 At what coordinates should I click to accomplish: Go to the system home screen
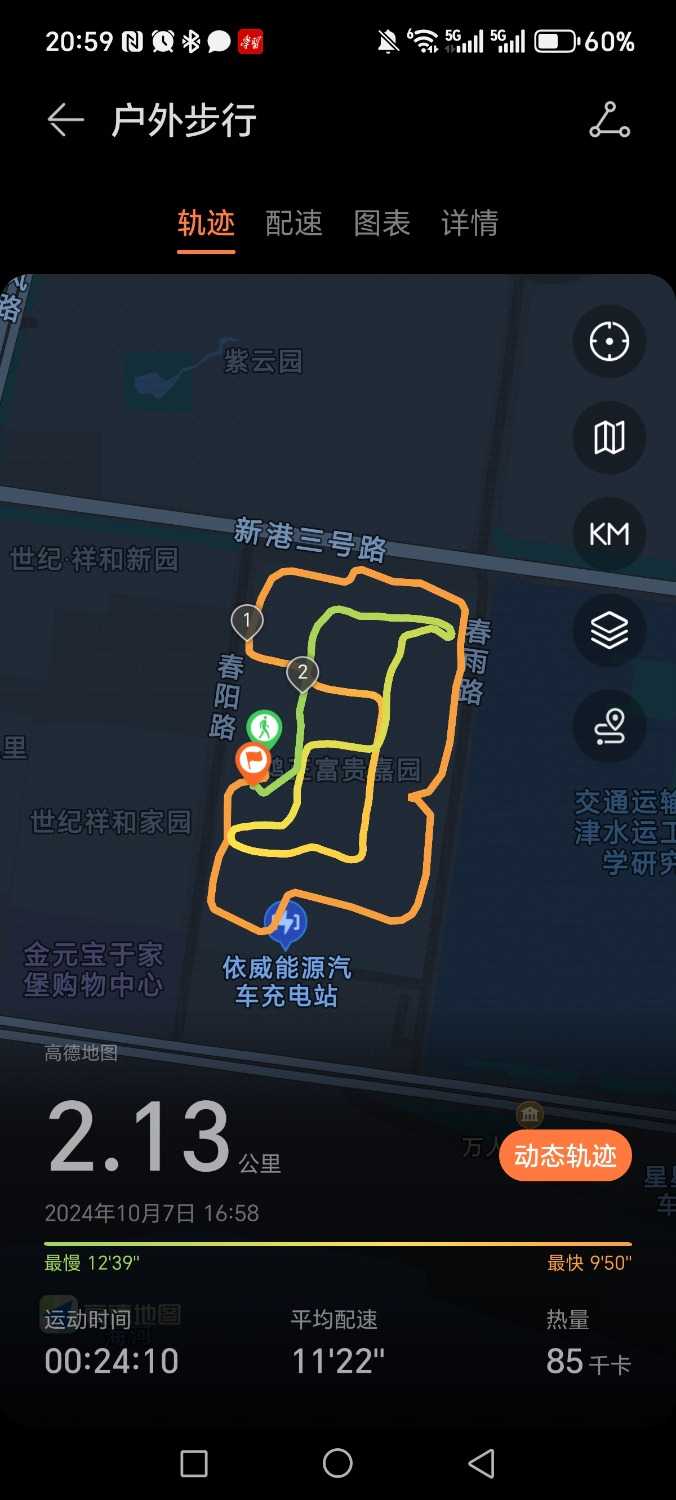[x=338, y=1464]
